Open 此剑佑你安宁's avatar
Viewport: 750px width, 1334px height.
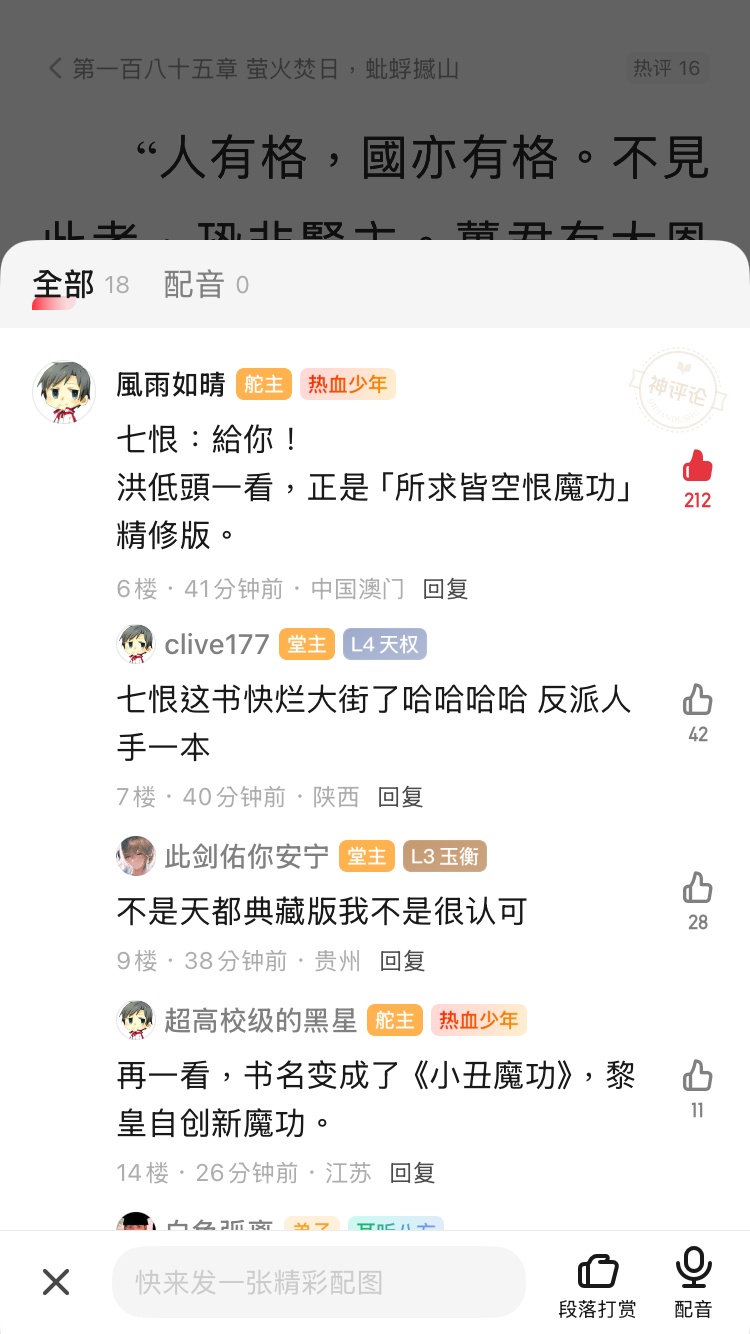pos(136,856)
